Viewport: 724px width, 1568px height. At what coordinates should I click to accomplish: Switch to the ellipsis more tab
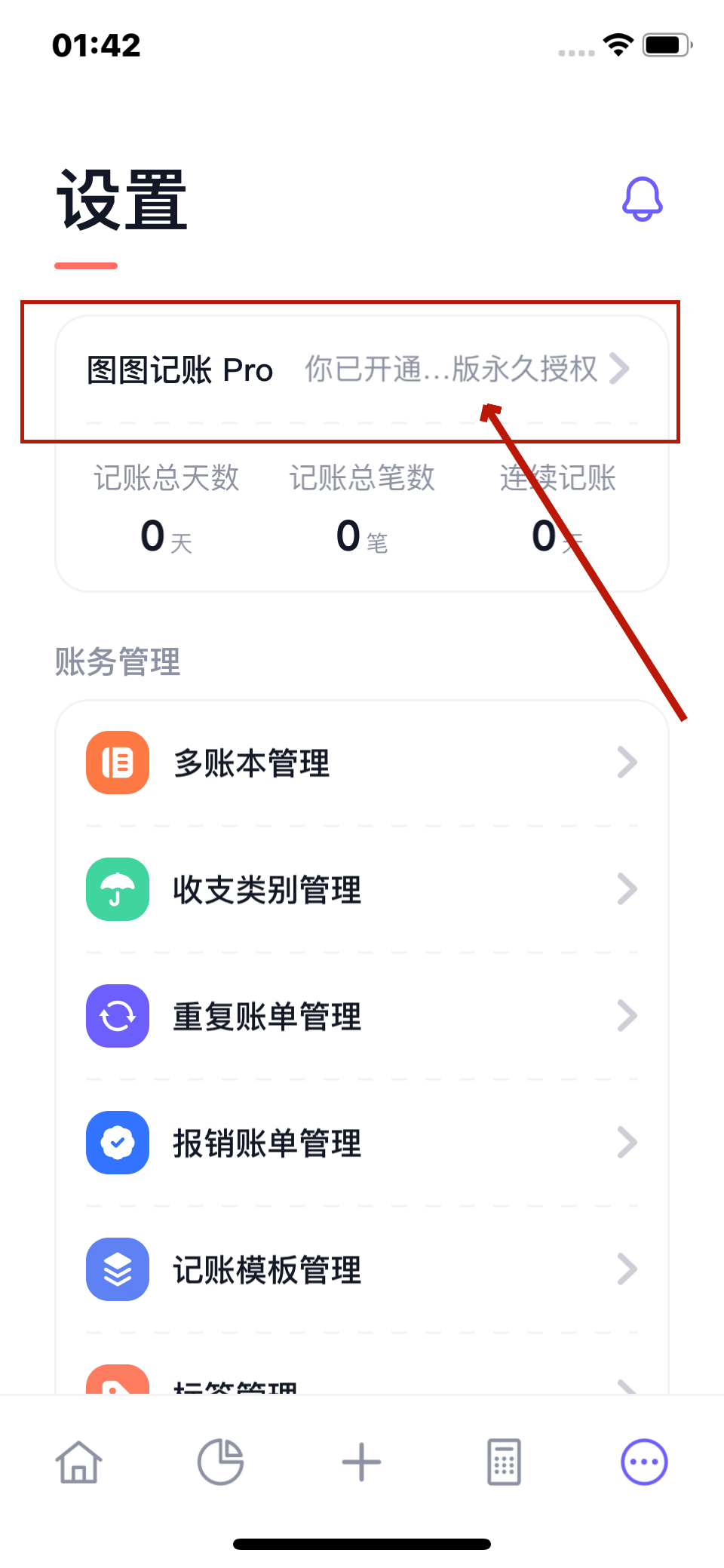click(x=643, y=1461)
